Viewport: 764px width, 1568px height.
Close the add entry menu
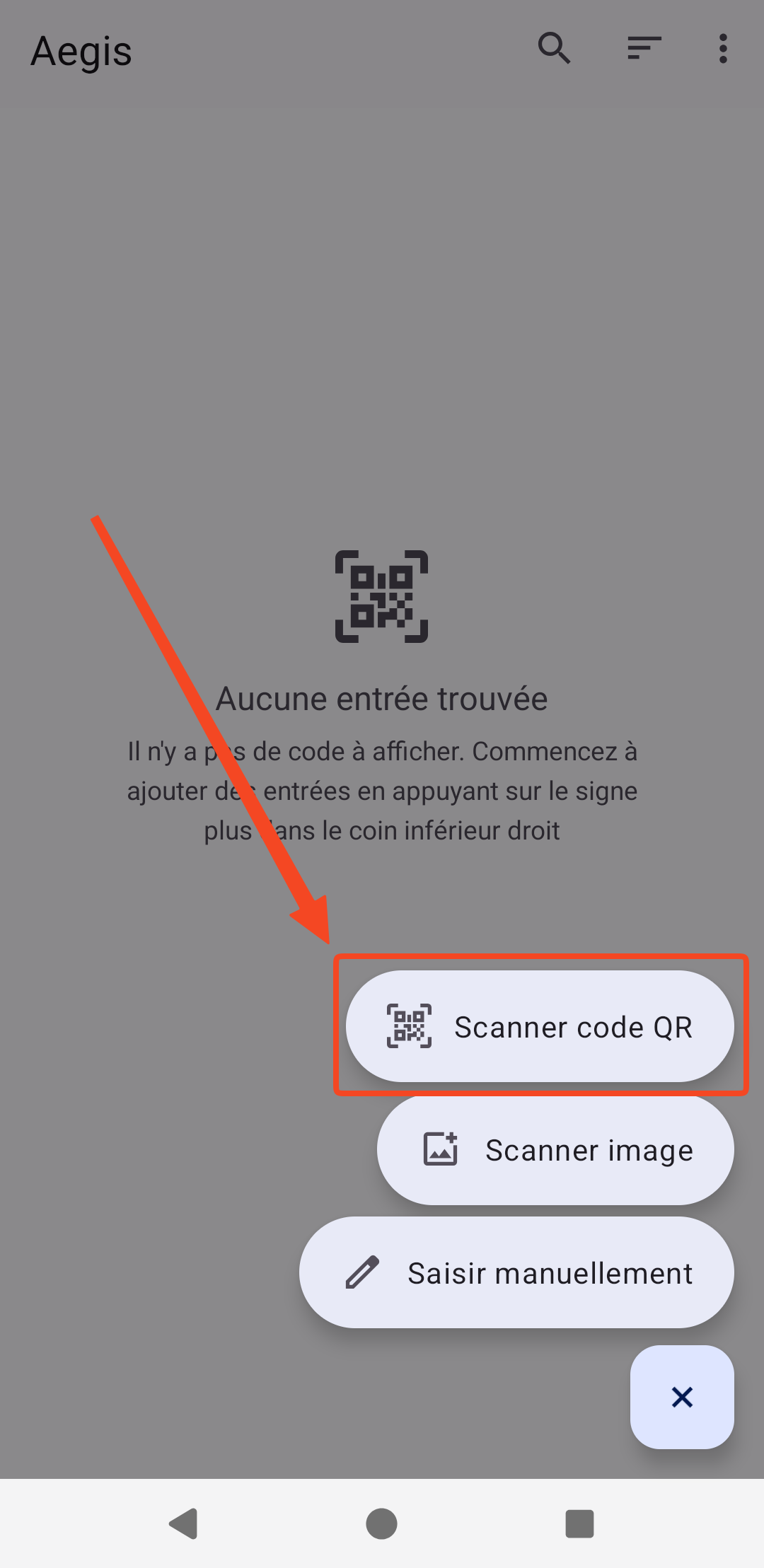pos(682,1397)
